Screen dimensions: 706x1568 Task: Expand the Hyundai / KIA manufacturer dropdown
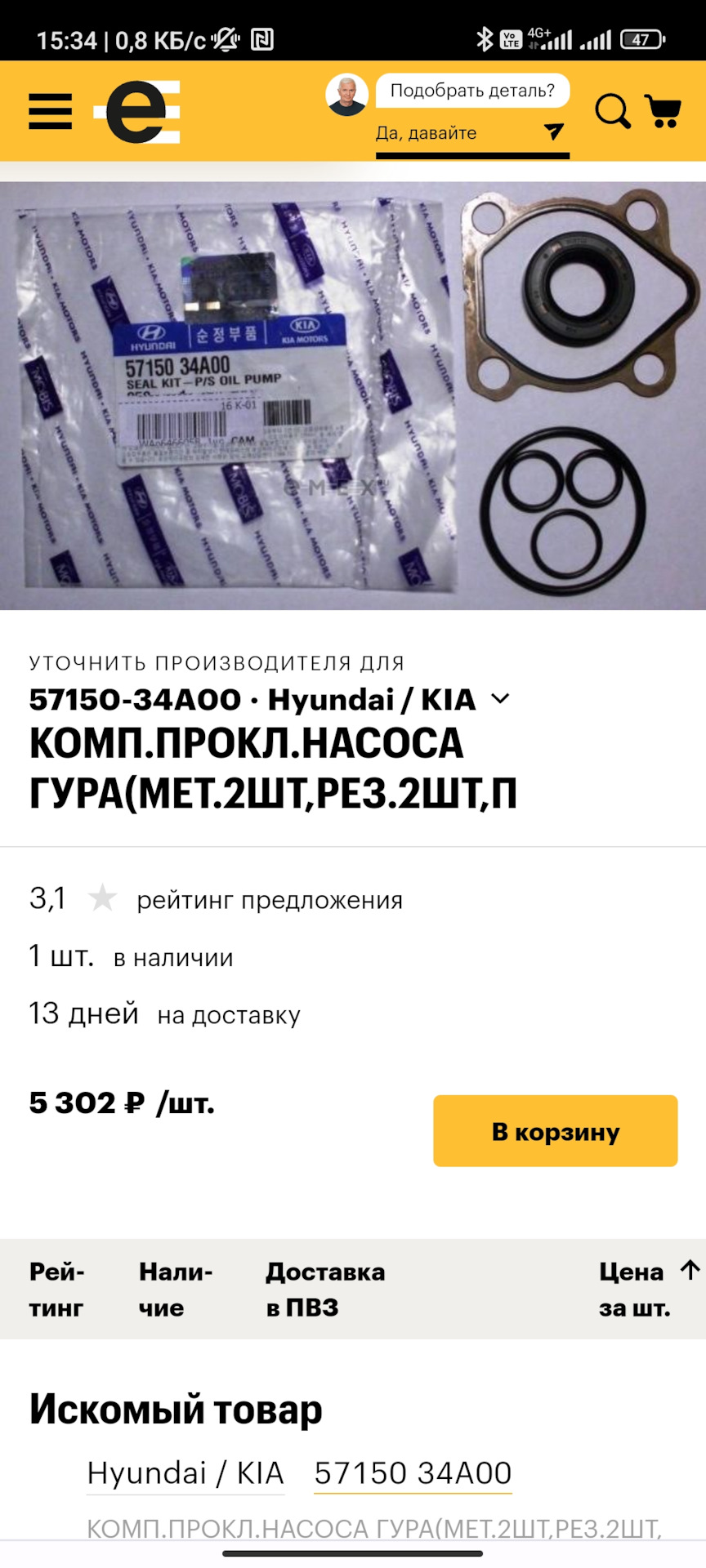(500, 699)
